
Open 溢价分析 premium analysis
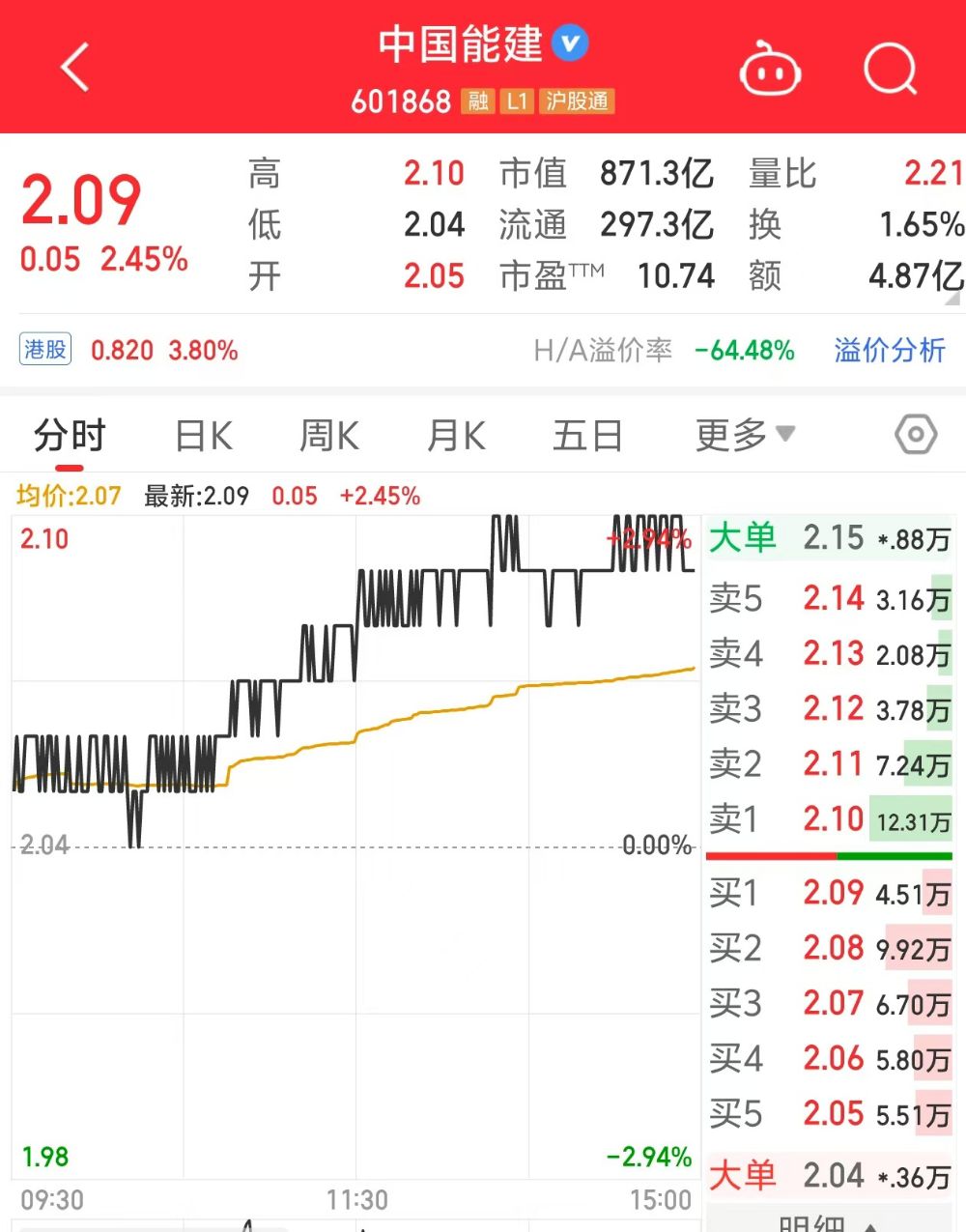click(x=890, y=351)
